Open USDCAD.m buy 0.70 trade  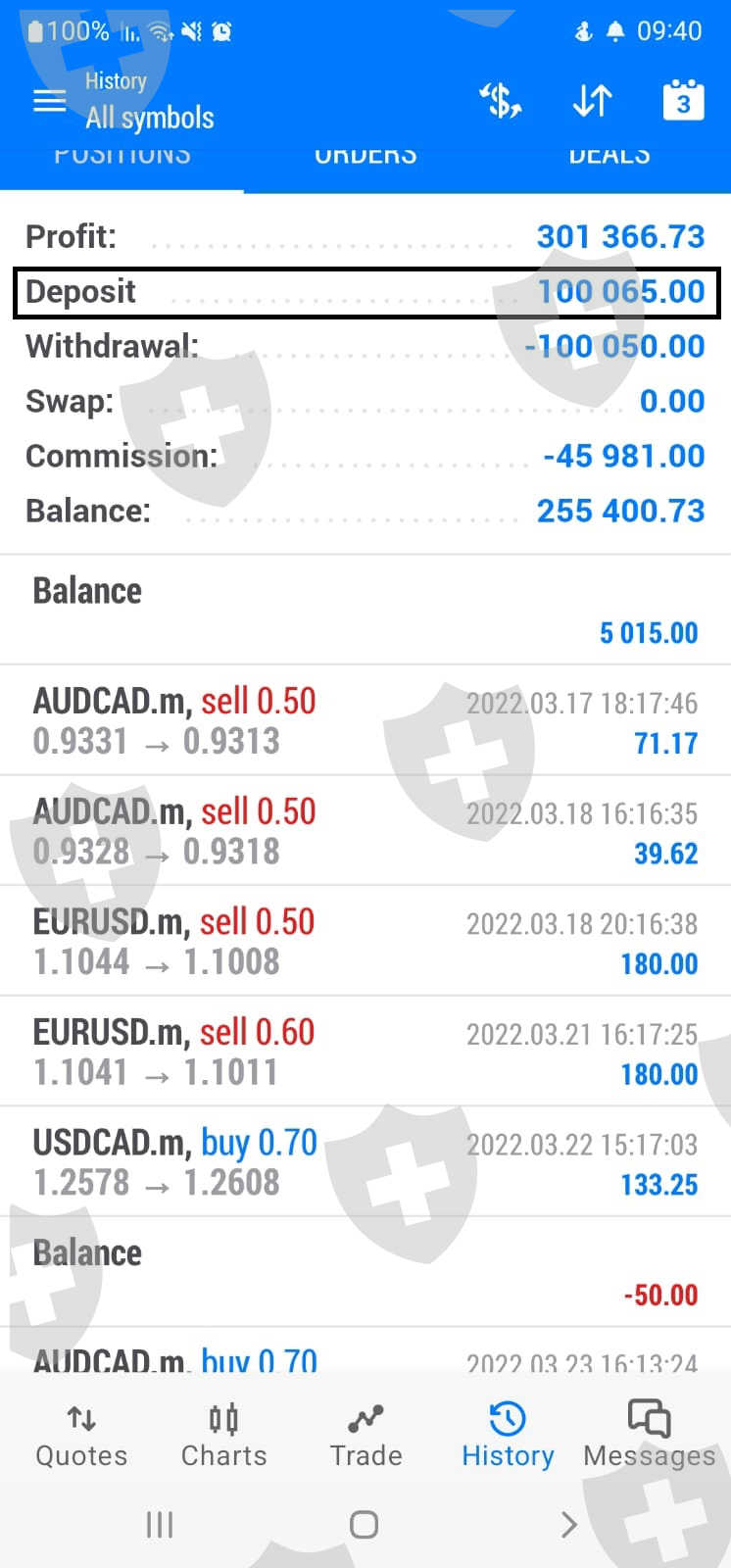click(x=365, y=1162)
